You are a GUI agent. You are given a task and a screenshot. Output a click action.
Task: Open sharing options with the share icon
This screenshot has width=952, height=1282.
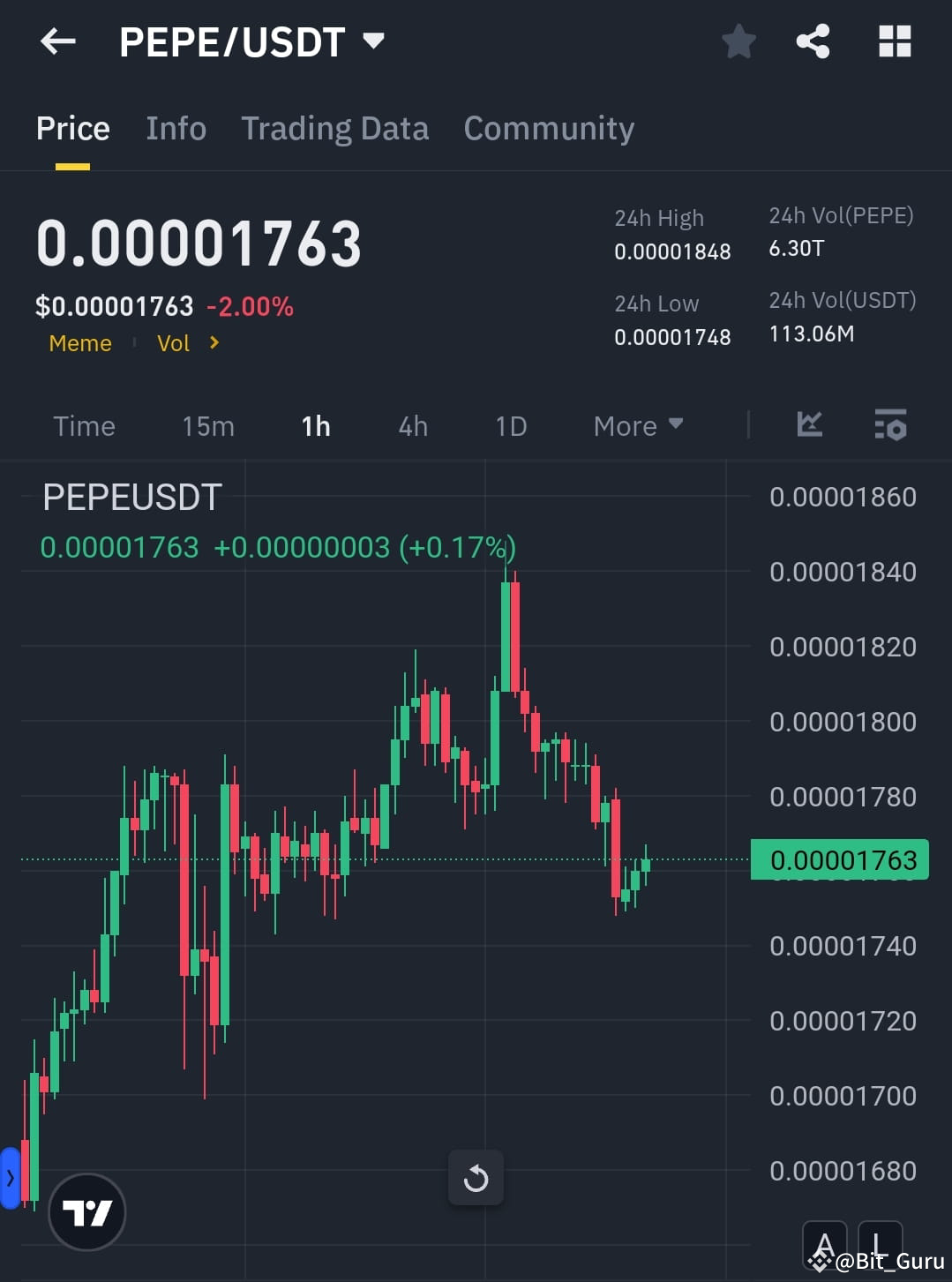(813, 41)
